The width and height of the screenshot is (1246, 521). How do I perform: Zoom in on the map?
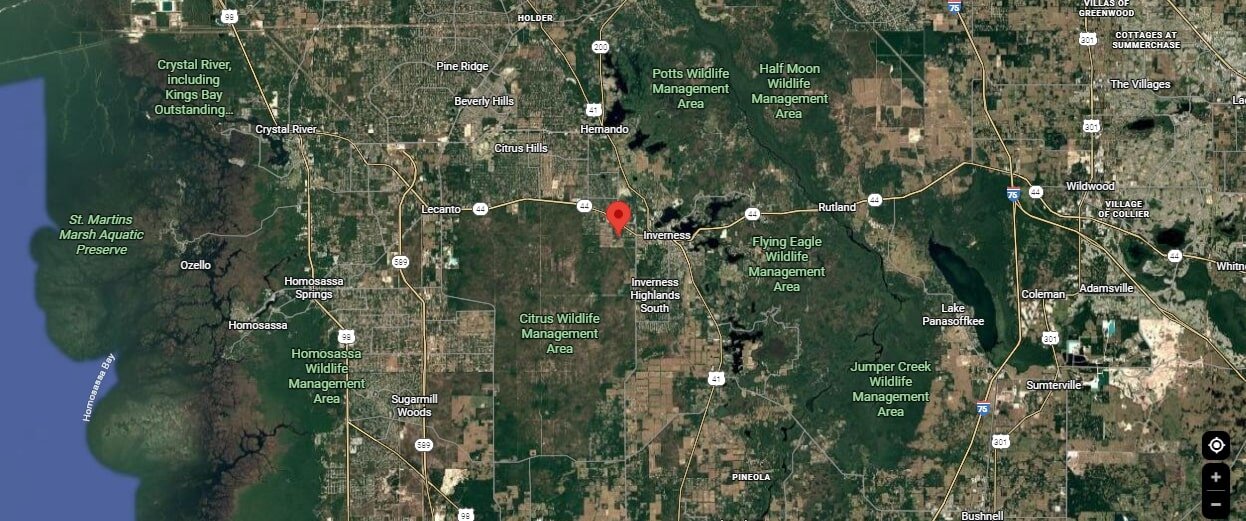point(1216,477)
